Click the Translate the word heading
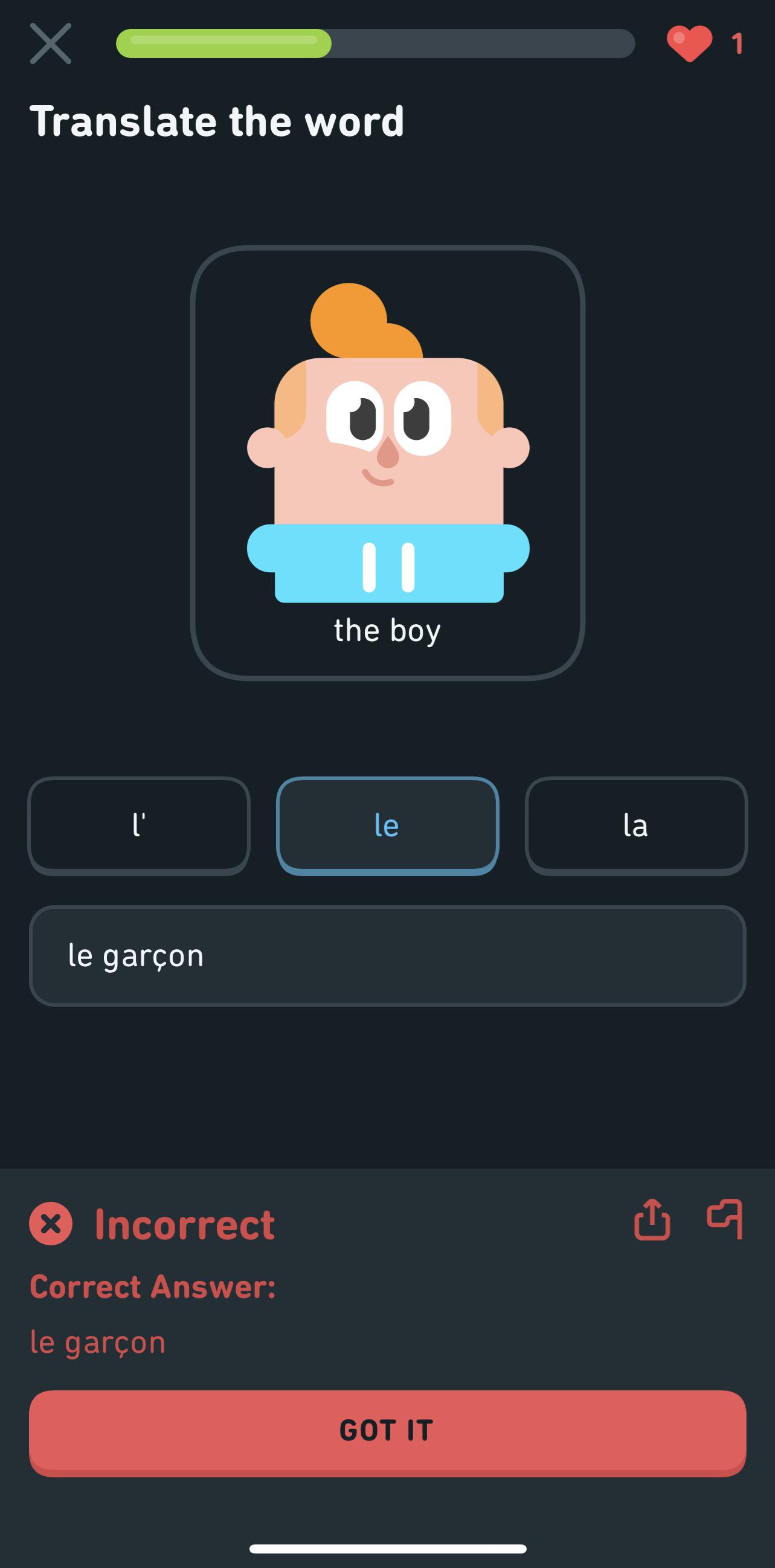This screenshot has height=1568, width=775. coord(218,120)
